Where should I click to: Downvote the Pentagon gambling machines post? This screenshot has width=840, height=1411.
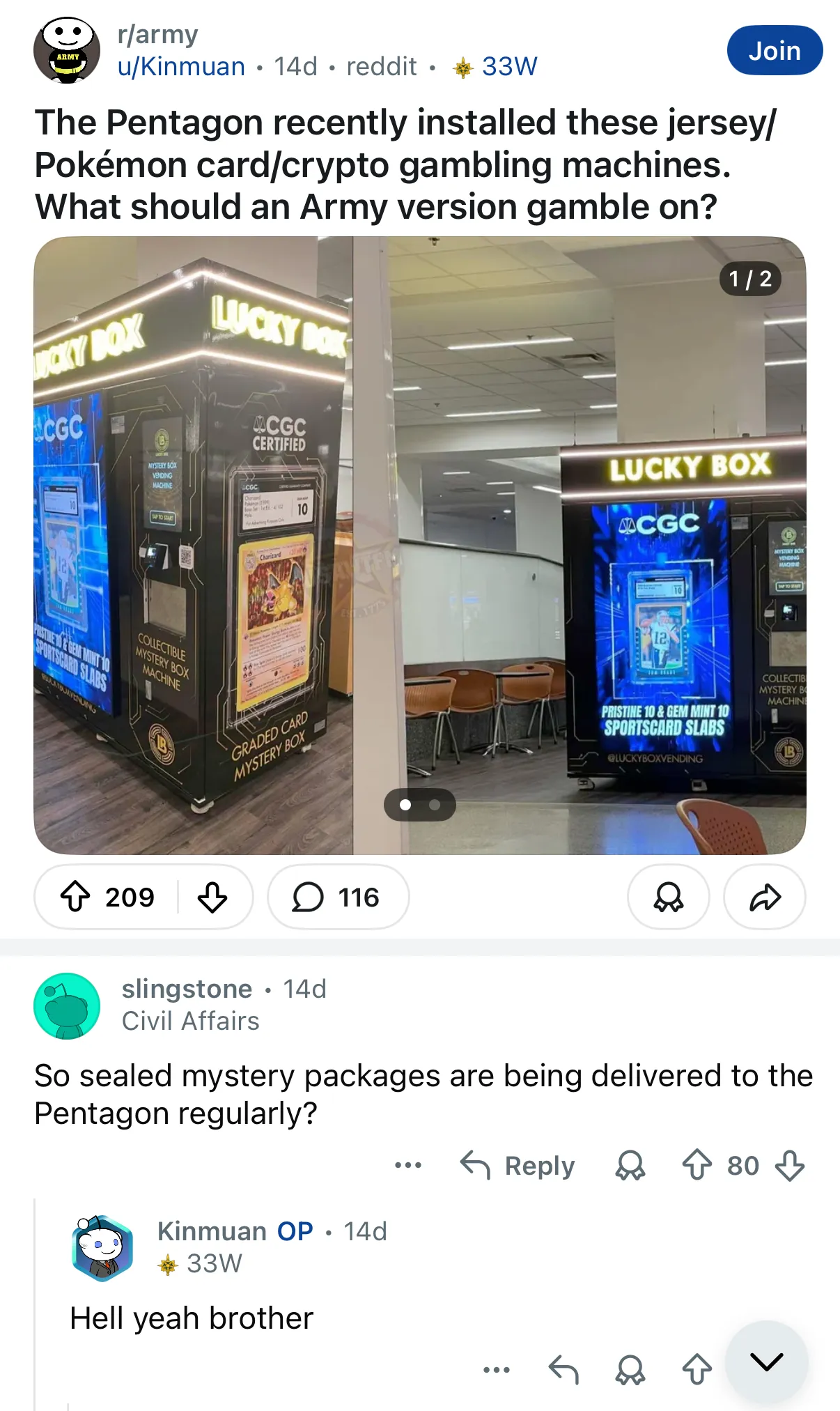click(x=212, y=897)
